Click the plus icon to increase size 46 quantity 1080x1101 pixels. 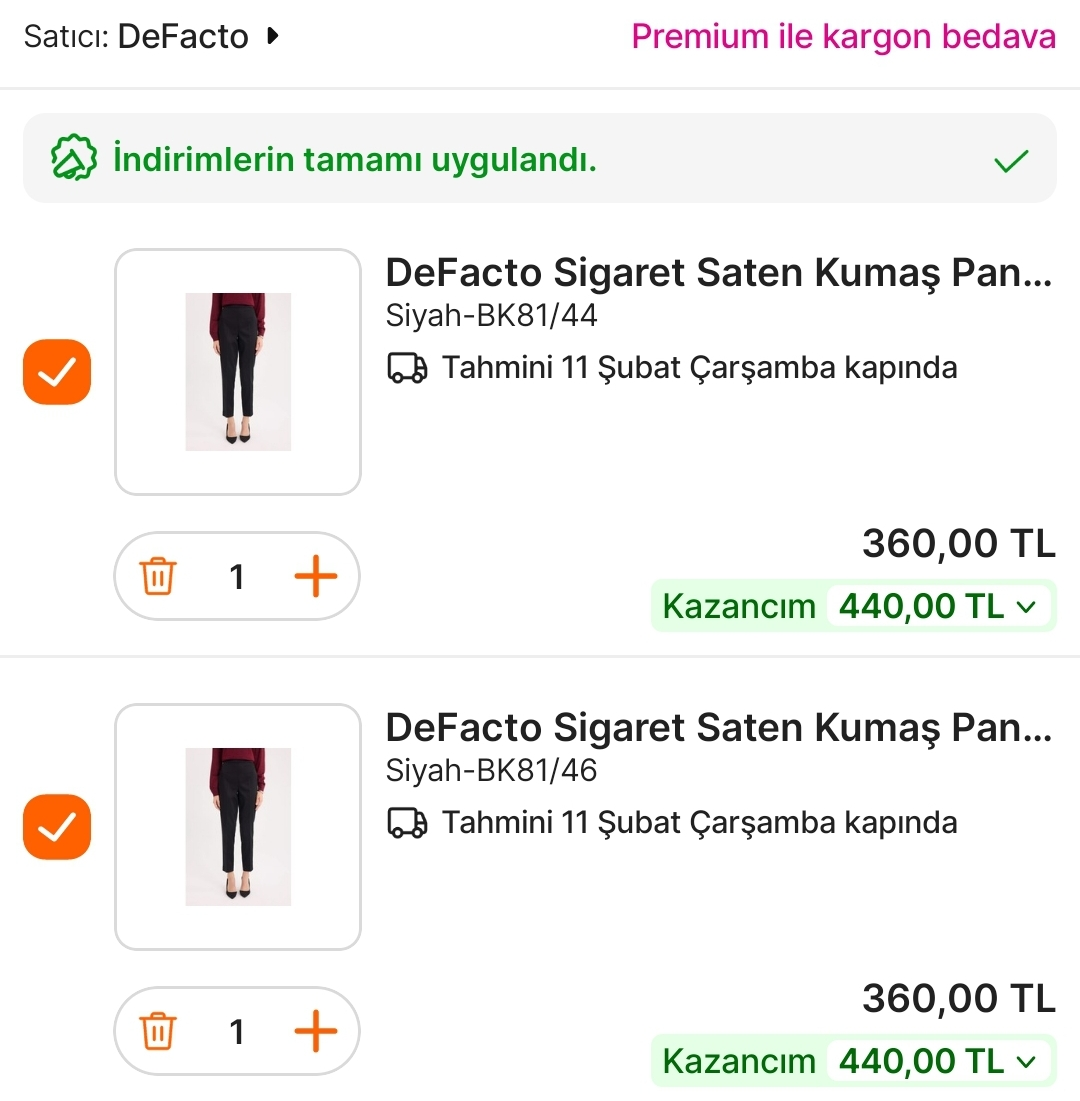[x=317, y=1031]
